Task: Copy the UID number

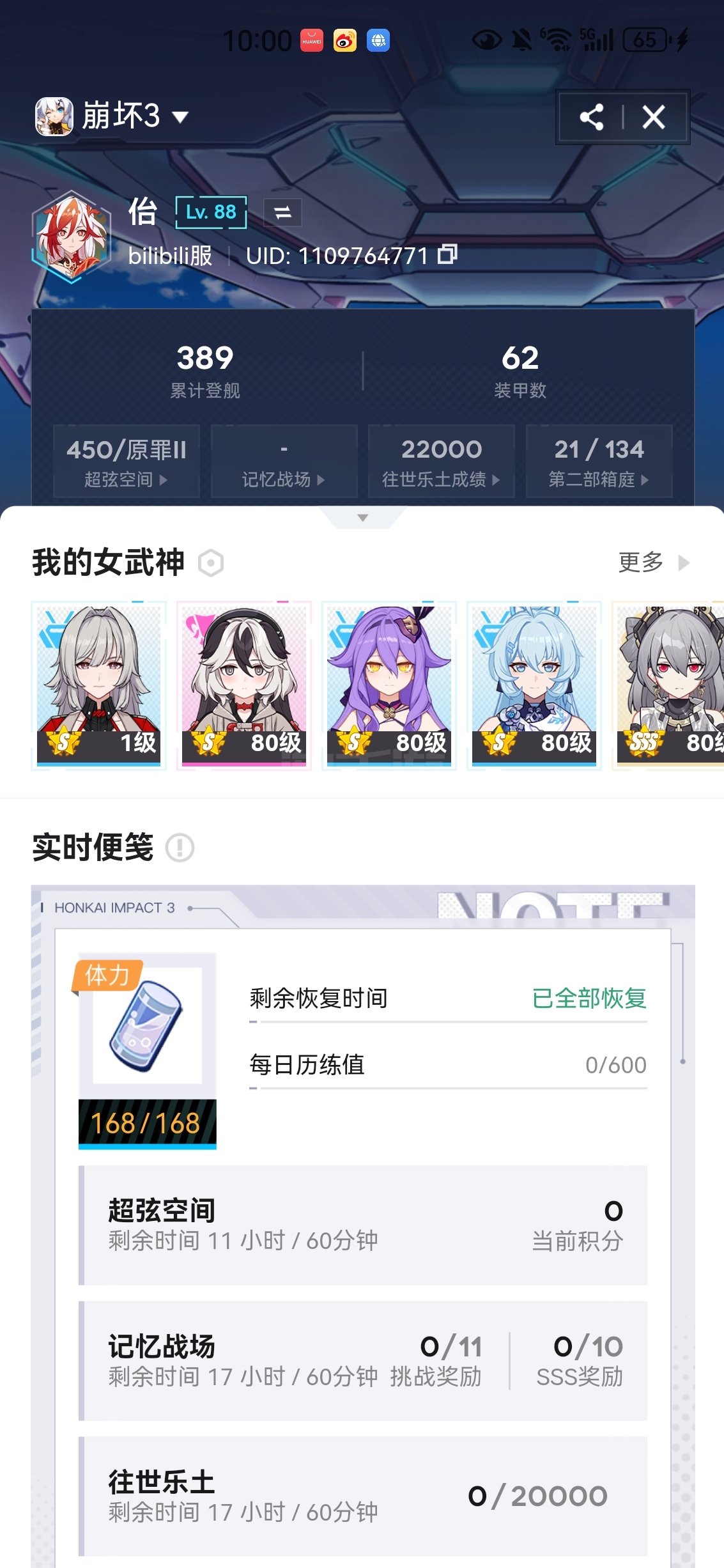Action: (x=448, y=254)
